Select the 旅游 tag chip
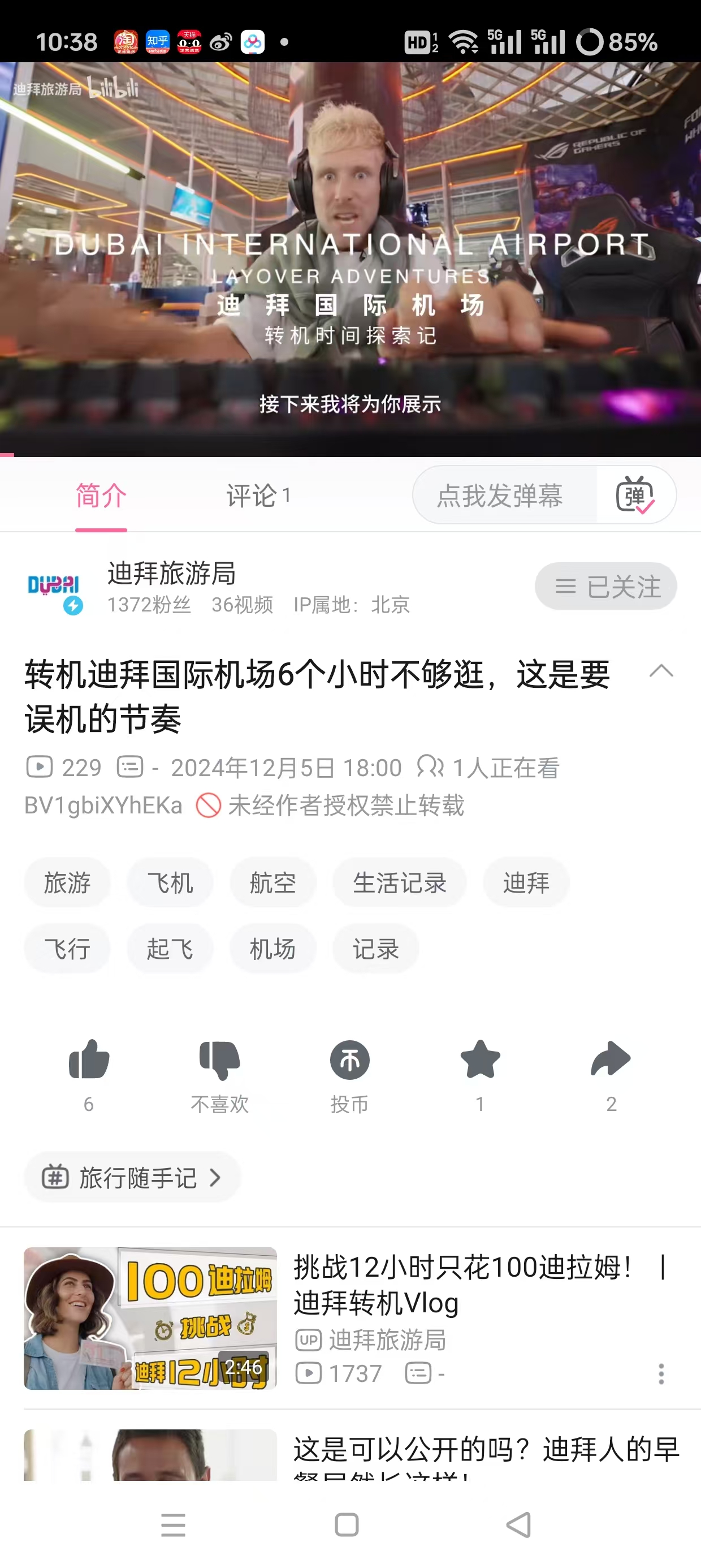 (67, 882)
